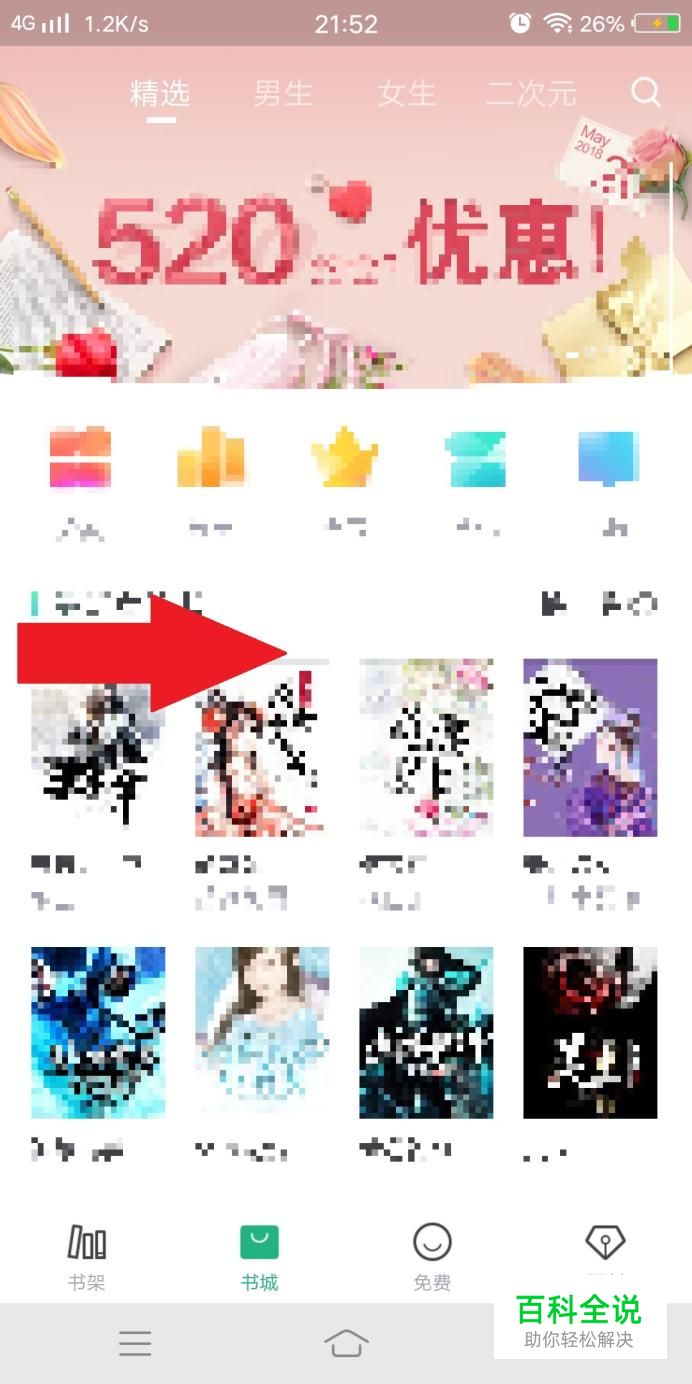Open the light-blue girl book cover
This screenshot has width=692, height=1384.
[262, 1032]
